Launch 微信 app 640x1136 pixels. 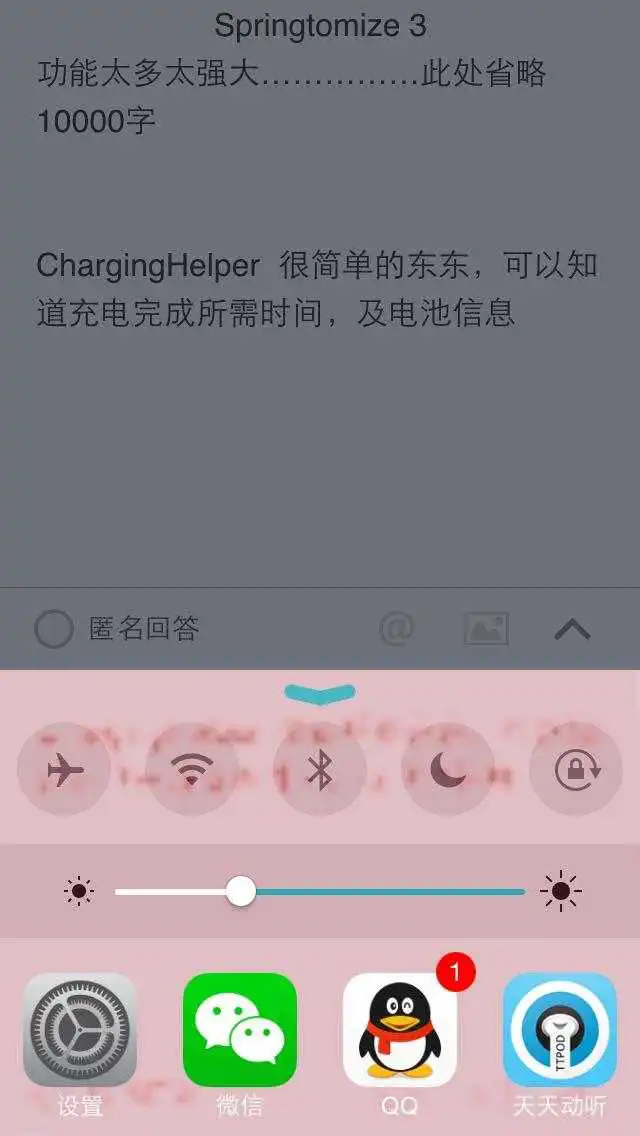pos(240,1030)
